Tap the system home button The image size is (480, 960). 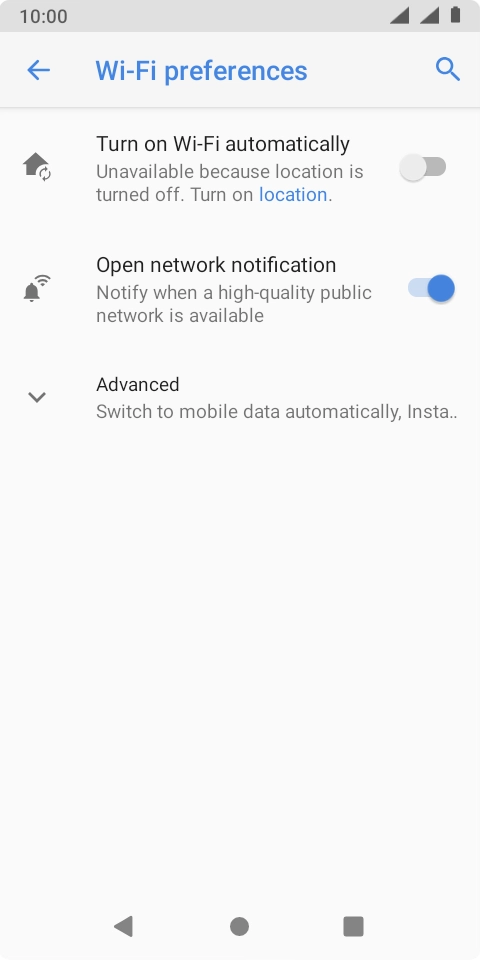(239, 926)
